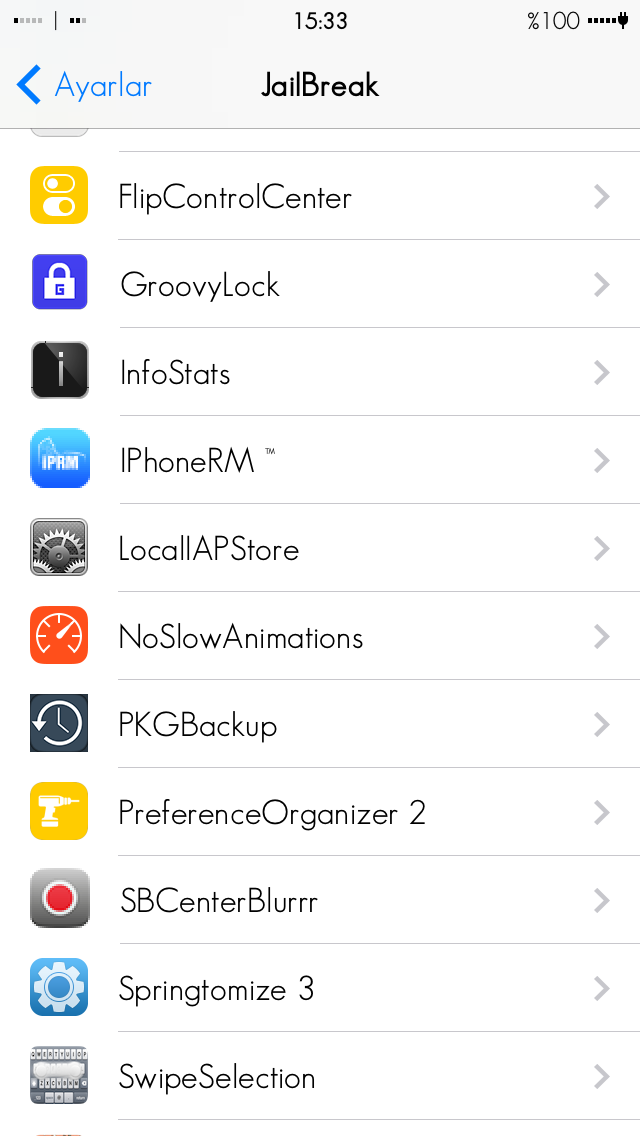Select InfoStats from the list

pos(320,372)
